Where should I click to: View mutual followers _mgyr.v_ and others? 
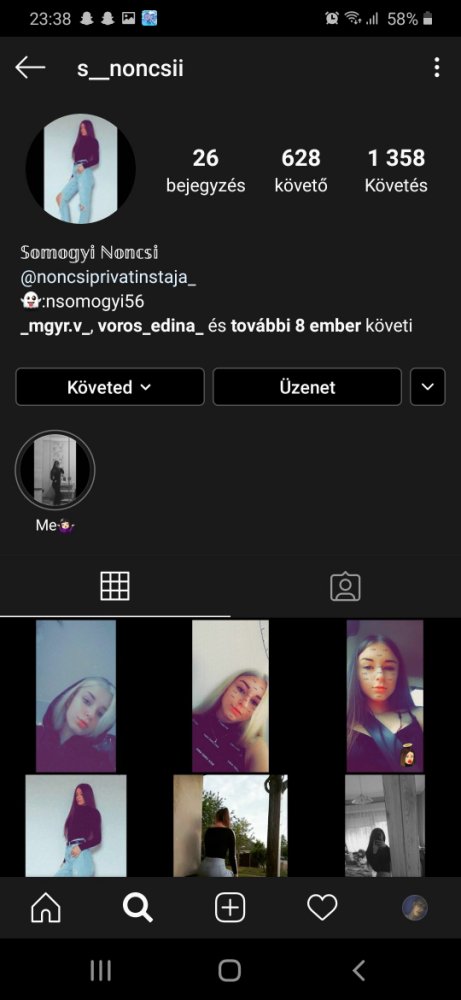216,326
